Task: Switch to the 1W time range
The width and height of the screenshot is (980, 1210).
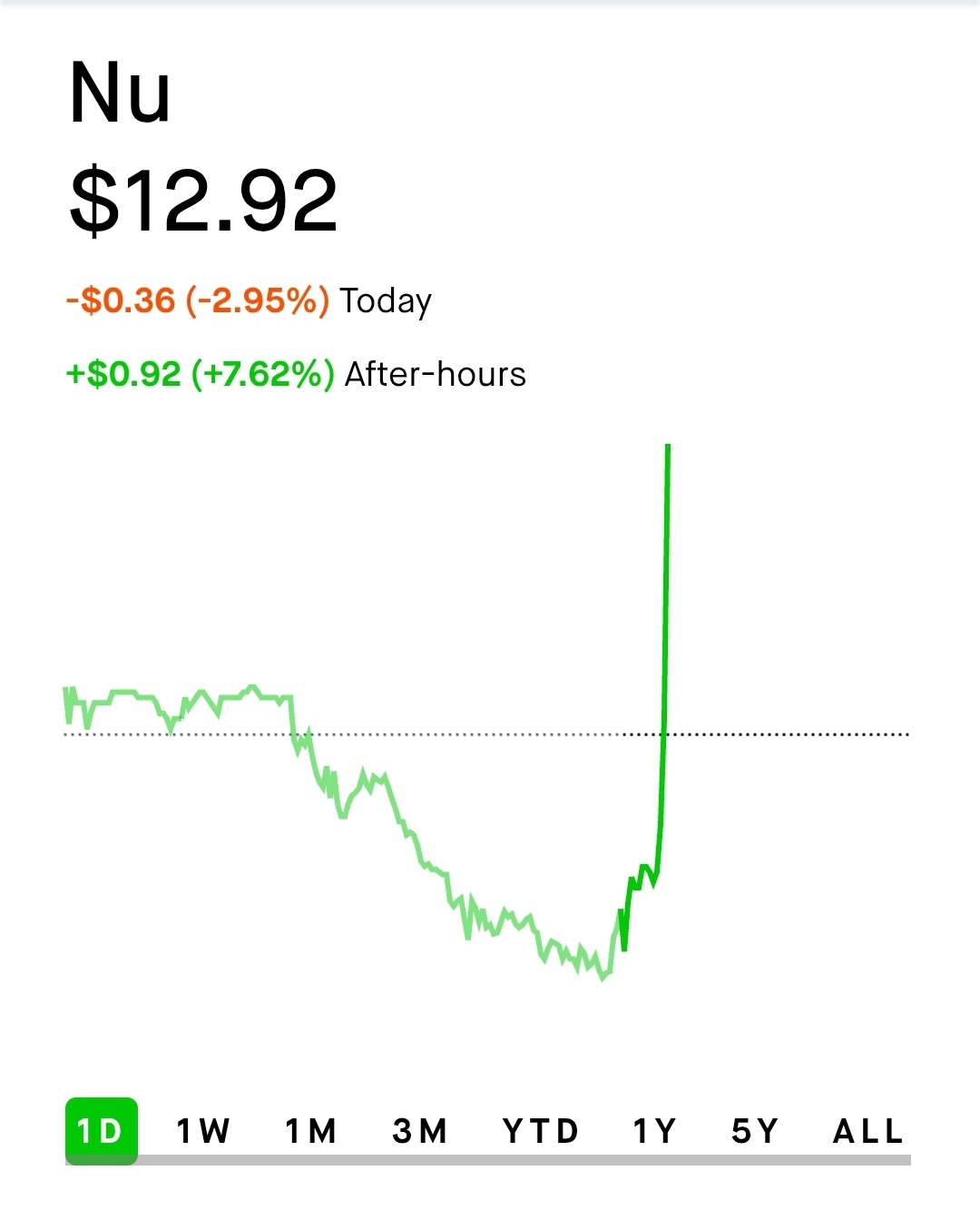Action: click(202, 1131)
